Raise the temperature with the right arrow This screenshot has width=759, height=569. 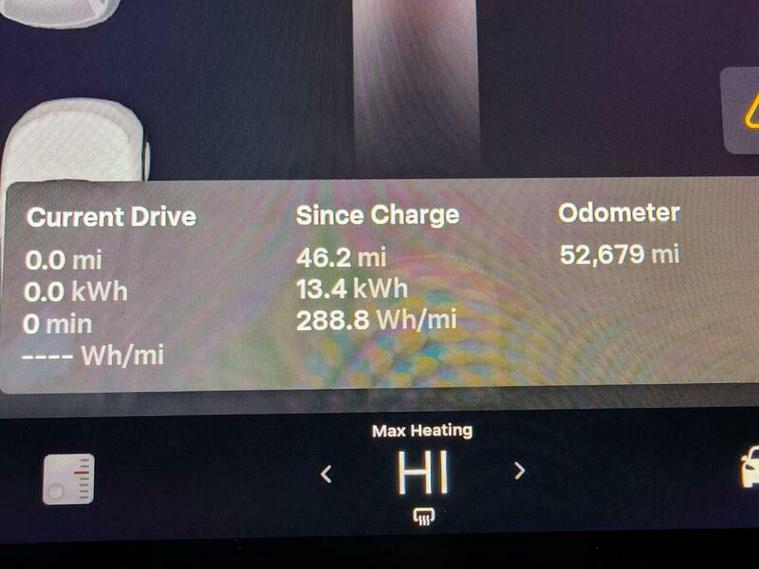click(519, 471)
